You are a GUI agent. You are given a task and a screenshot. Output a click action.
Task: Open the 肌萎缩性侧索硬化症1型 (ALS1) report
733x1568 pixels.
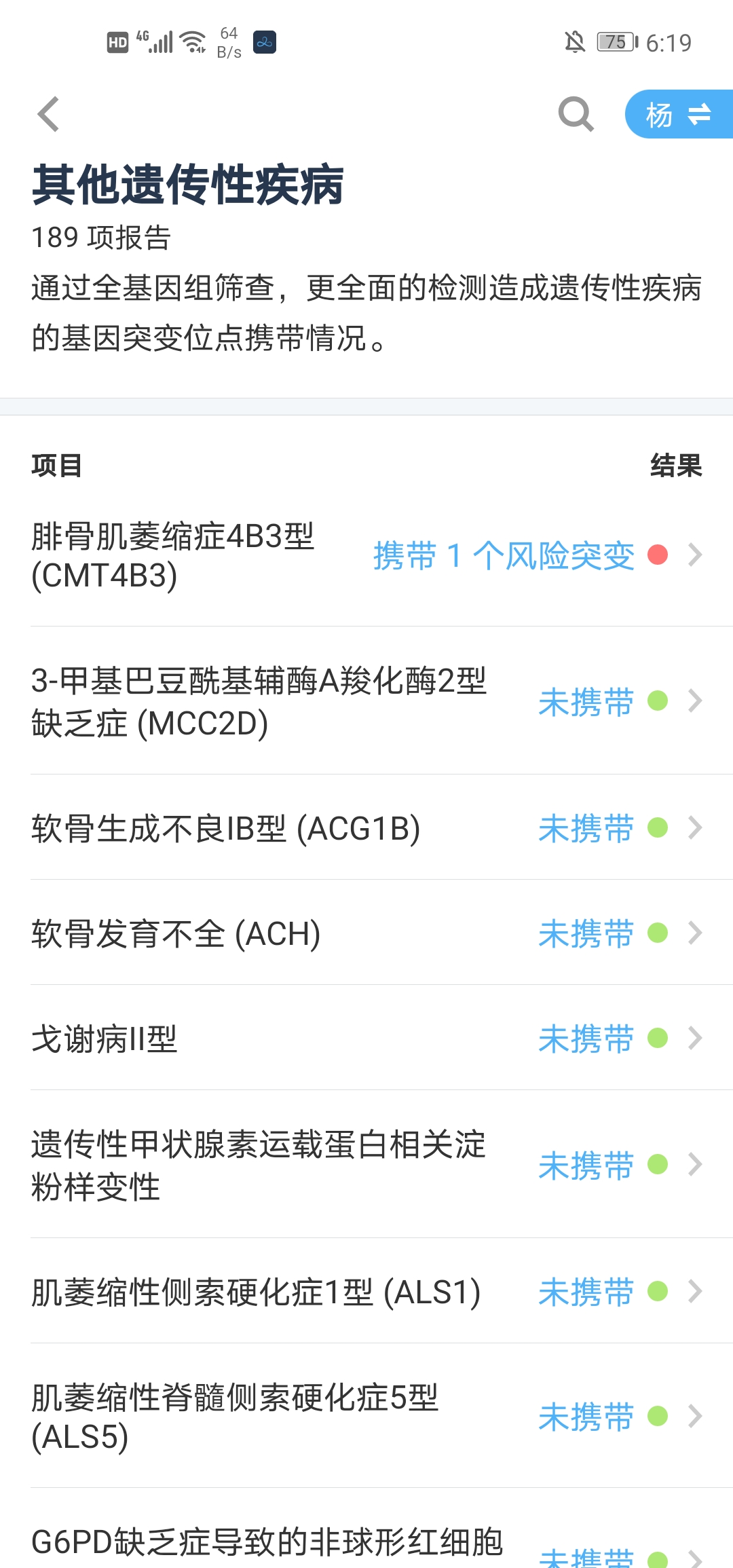366,1291
